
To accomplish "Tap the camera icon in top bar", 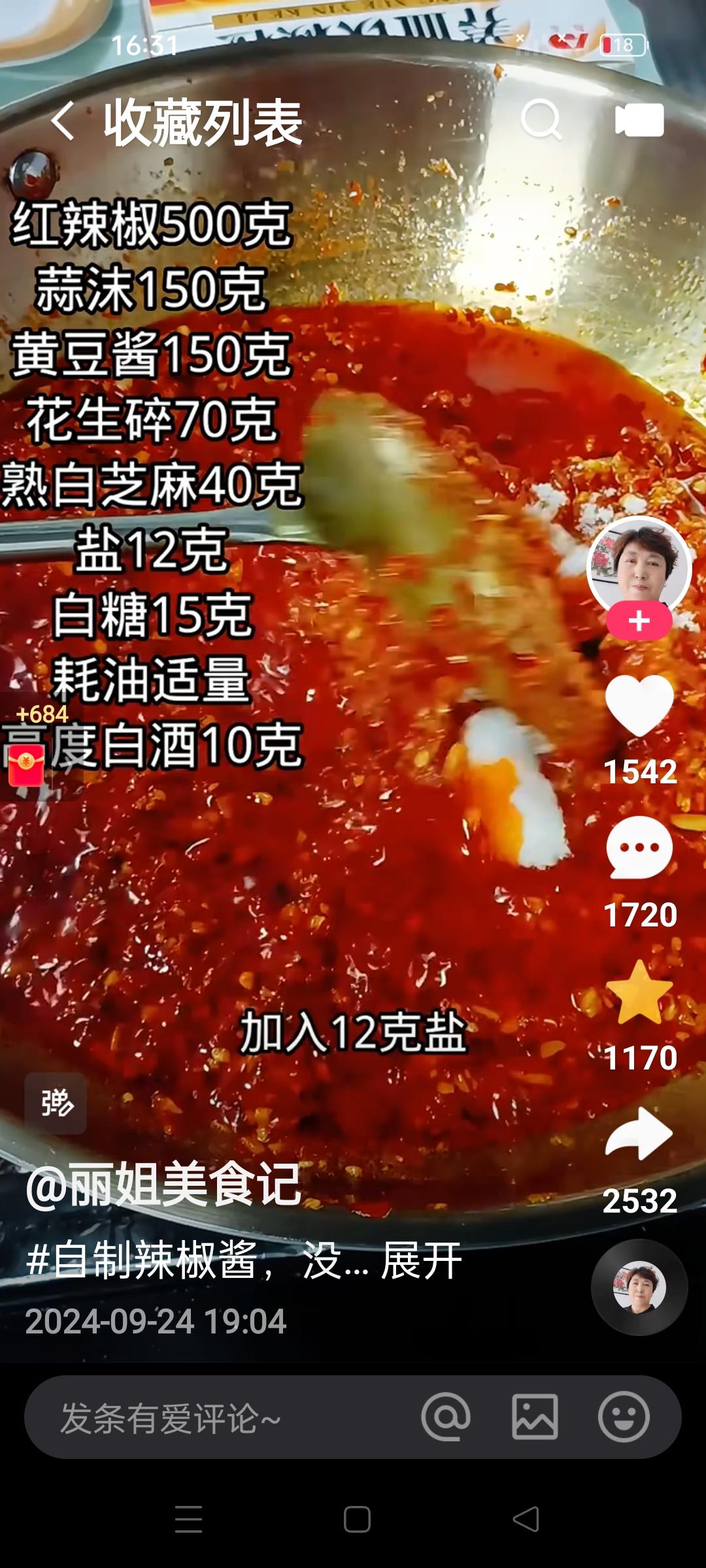I will [639, 120].
